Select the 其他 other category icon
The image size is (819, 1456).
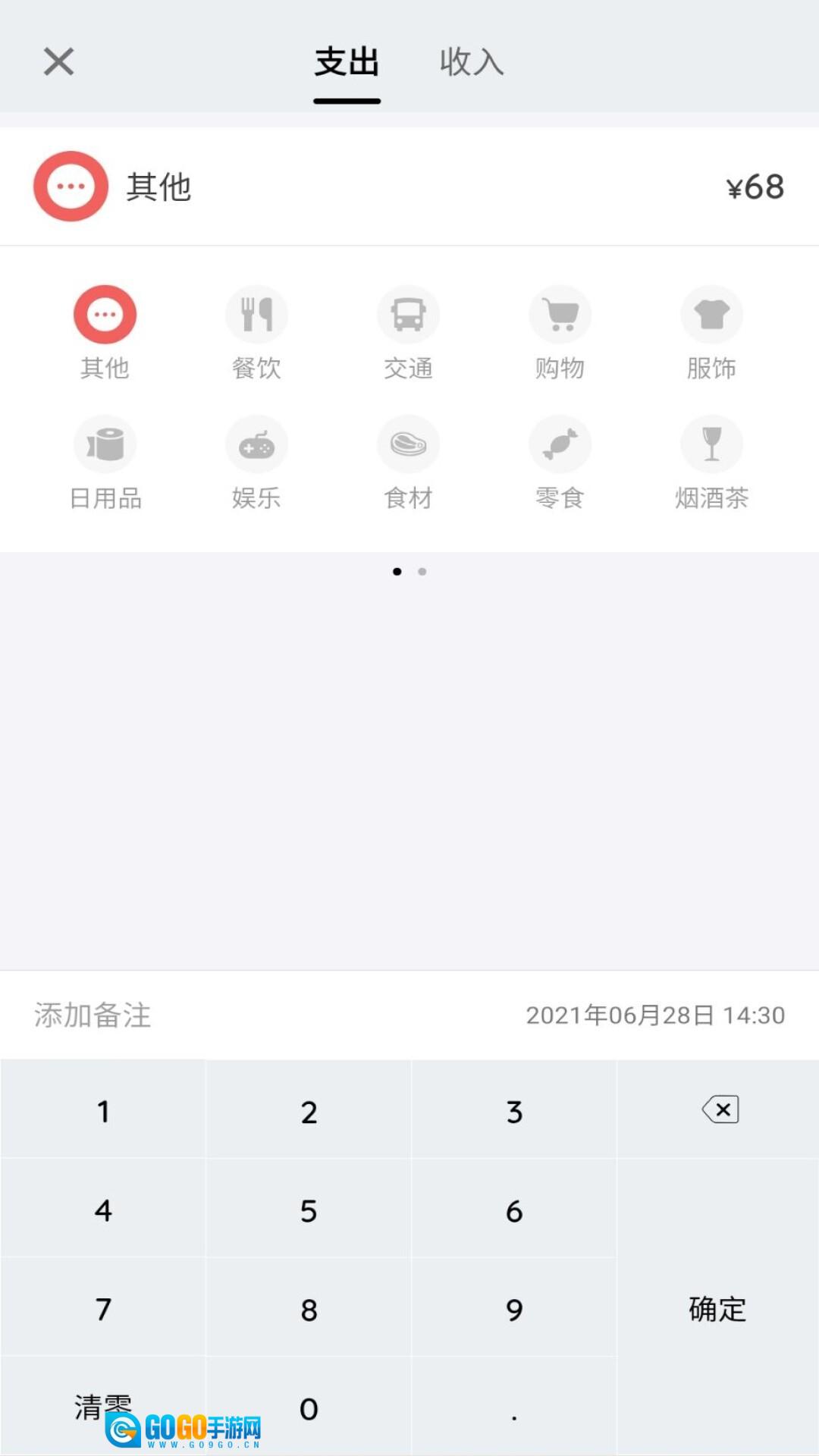[x=105, y=314]
